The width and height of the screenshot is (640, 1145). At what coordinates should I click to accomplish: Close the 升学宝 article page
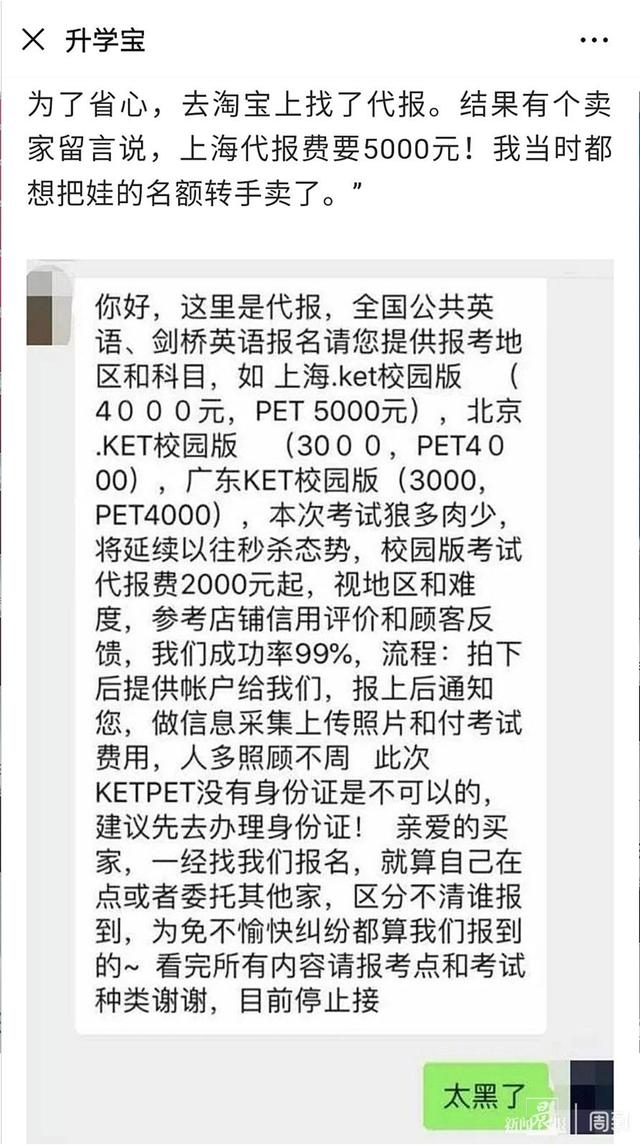click(x=33, y=39)
